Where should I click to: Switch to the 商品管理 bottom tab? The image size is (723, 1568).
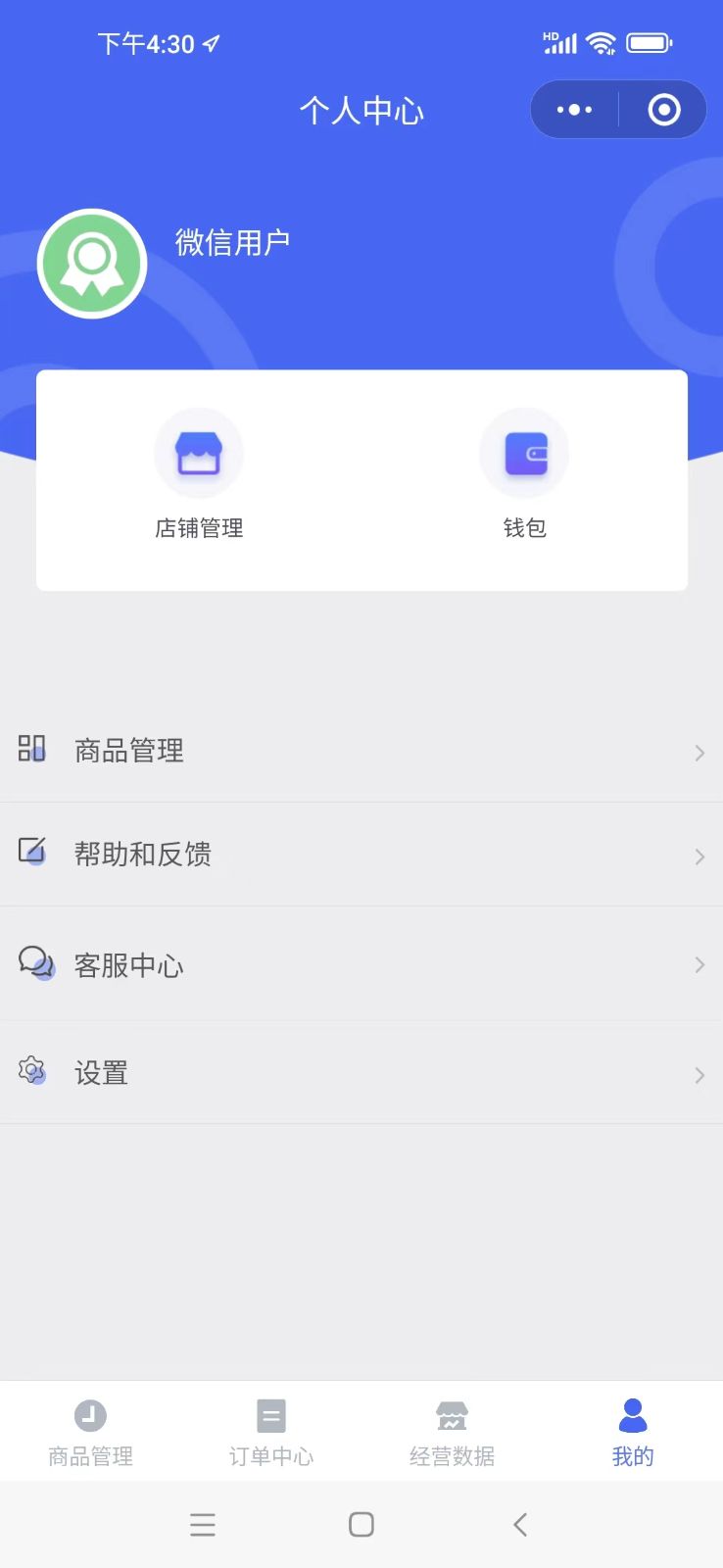(90, 1433)
